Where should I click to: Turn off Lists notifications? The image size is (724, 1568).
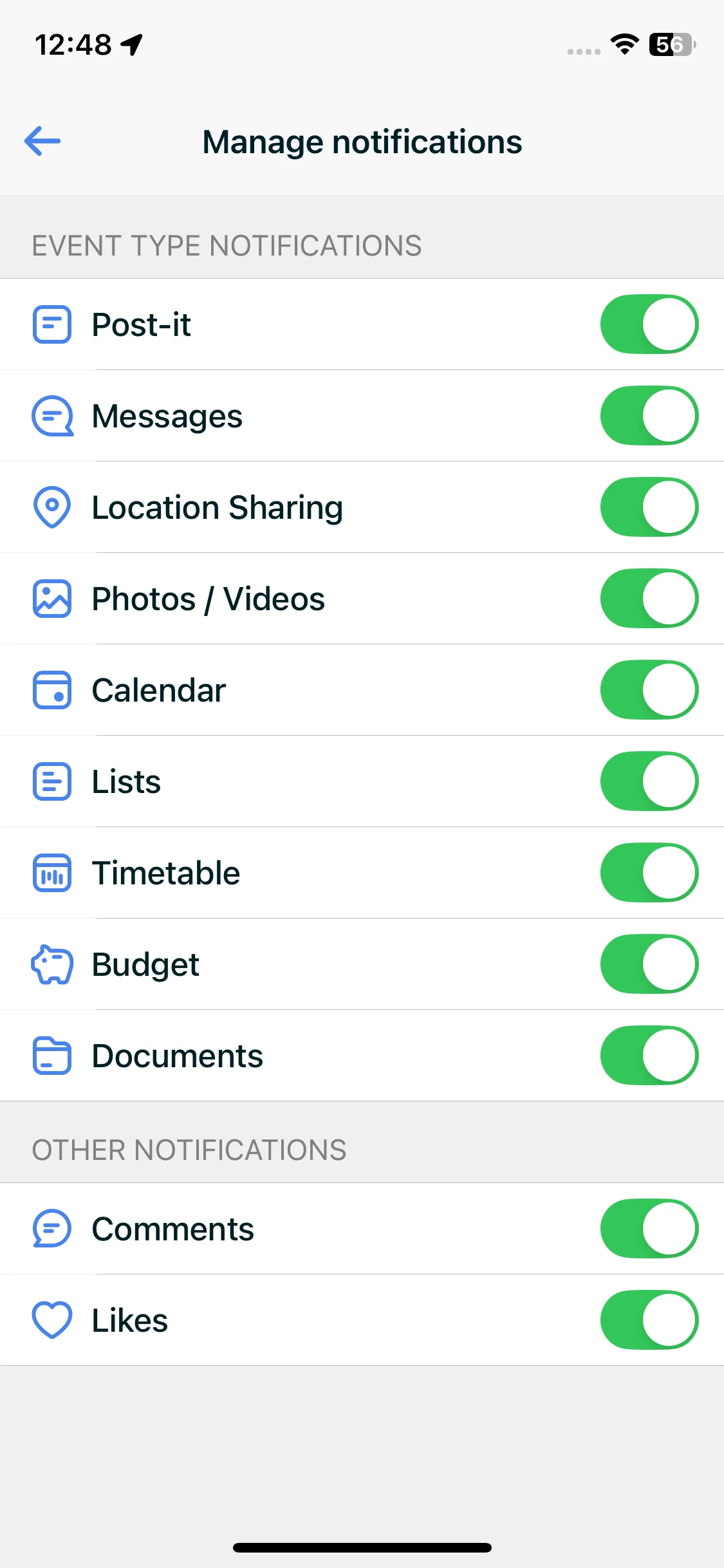pos(649,781)
